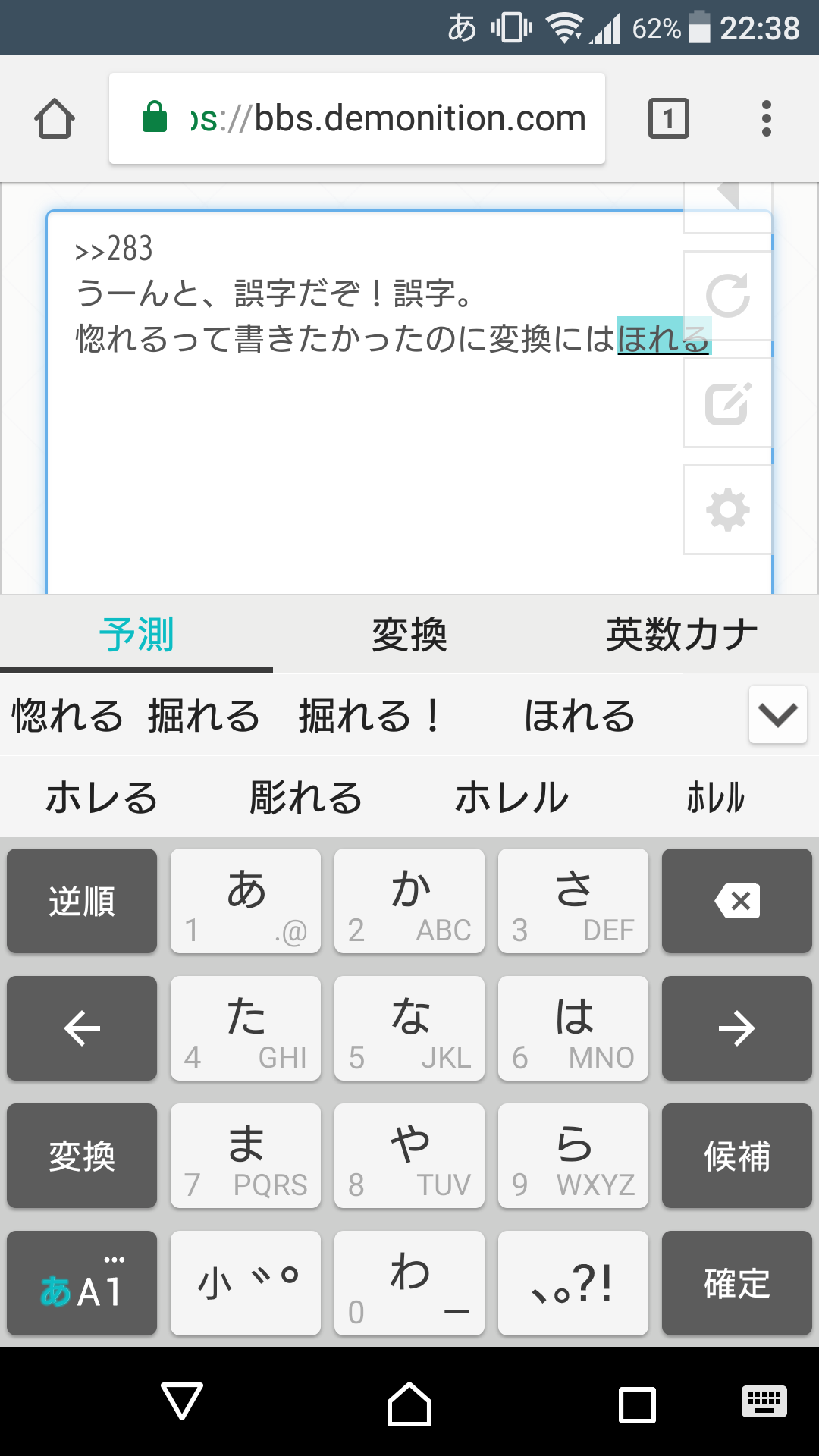Viewport: 819px width, 1456px height.
Task: Expand the candidate list chevron
Action: click(x=777, y=714)
